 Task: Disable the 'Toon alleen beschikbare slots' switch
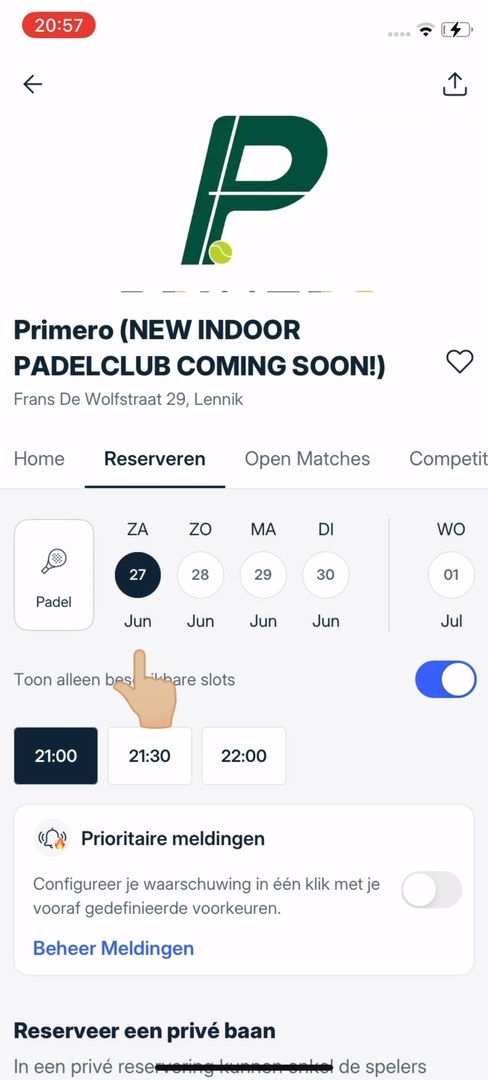point(445,679)
